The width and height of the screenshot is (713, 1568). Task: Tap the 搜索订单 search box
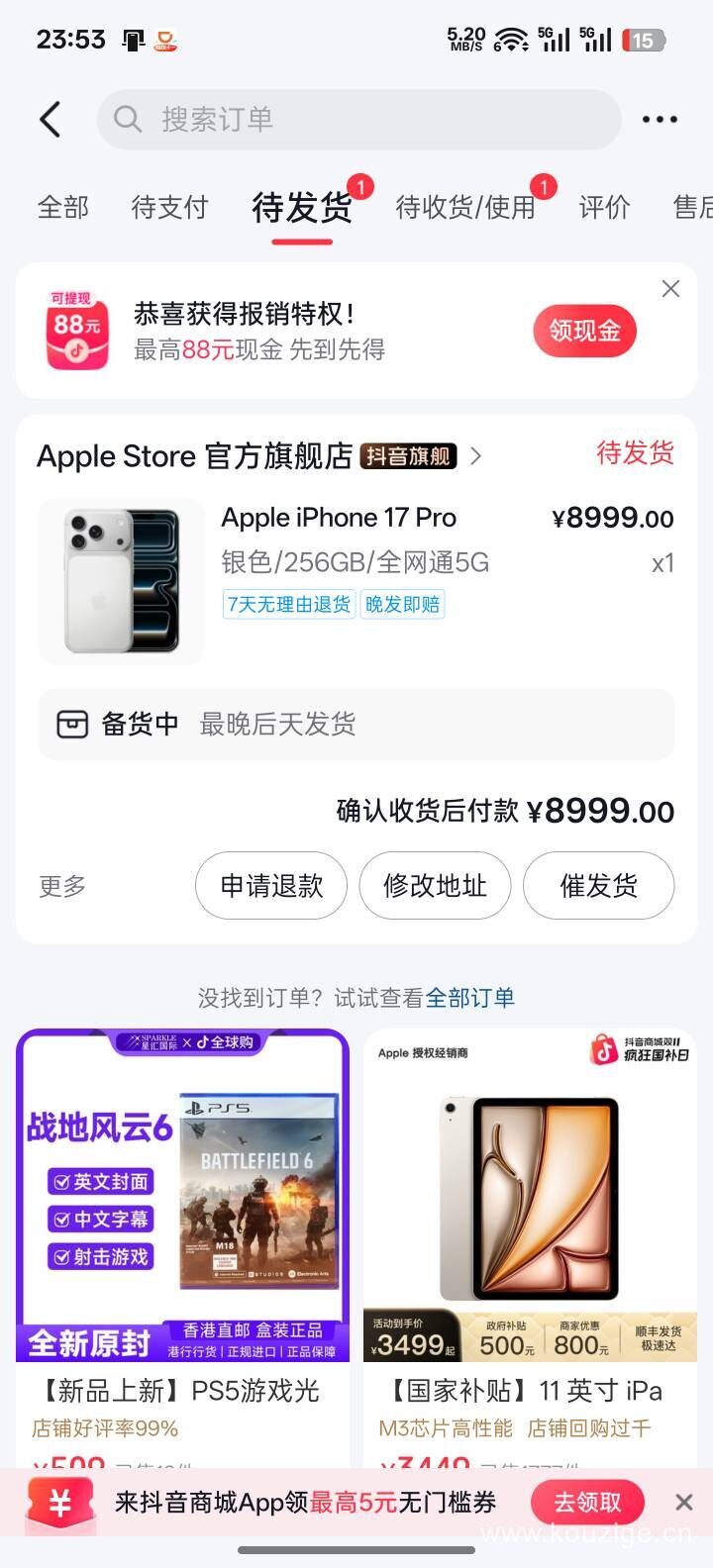[356, 120]
